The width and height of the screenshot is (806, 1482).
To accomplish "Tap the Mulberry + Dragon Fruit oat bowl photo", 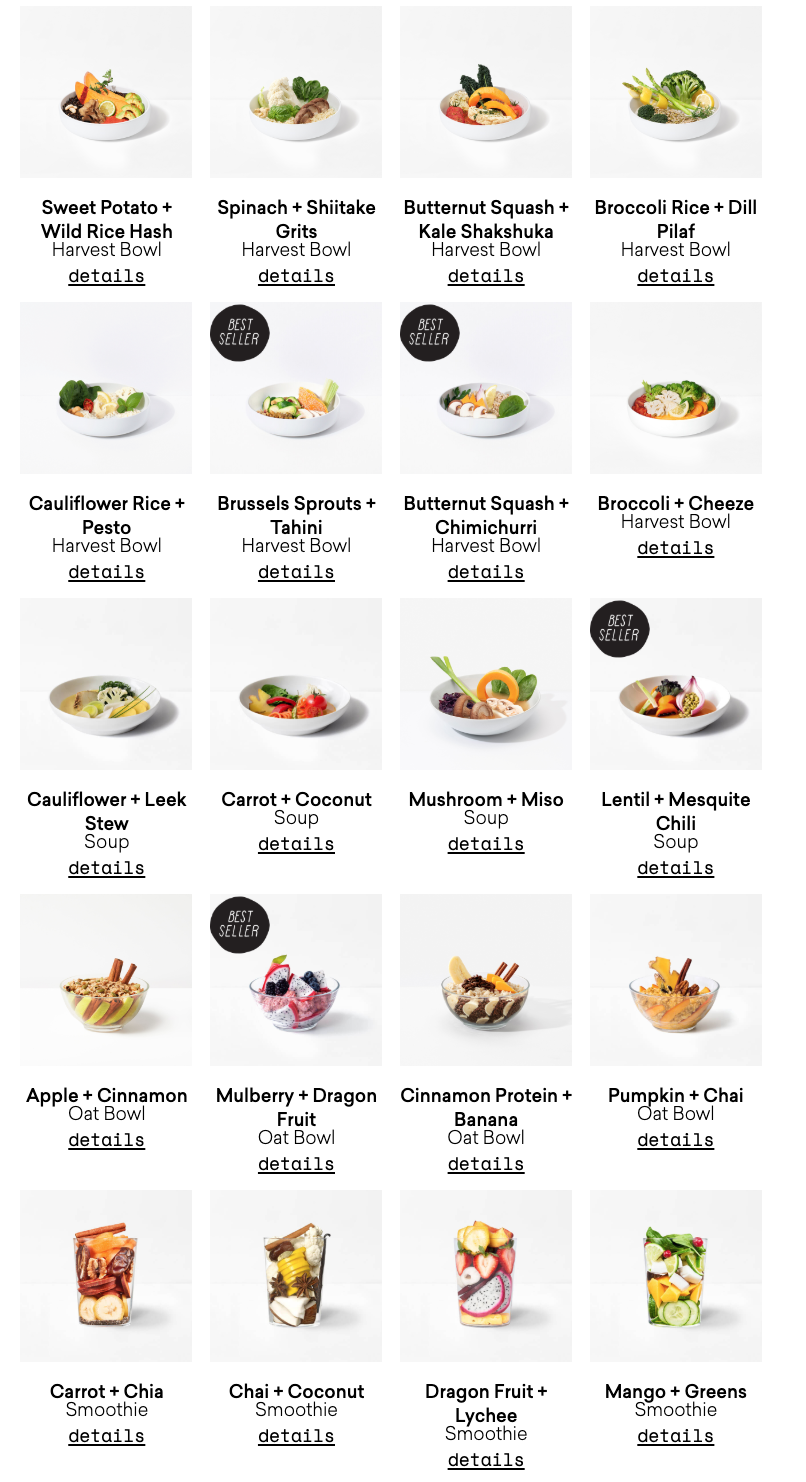I will [x=296, y=980].
